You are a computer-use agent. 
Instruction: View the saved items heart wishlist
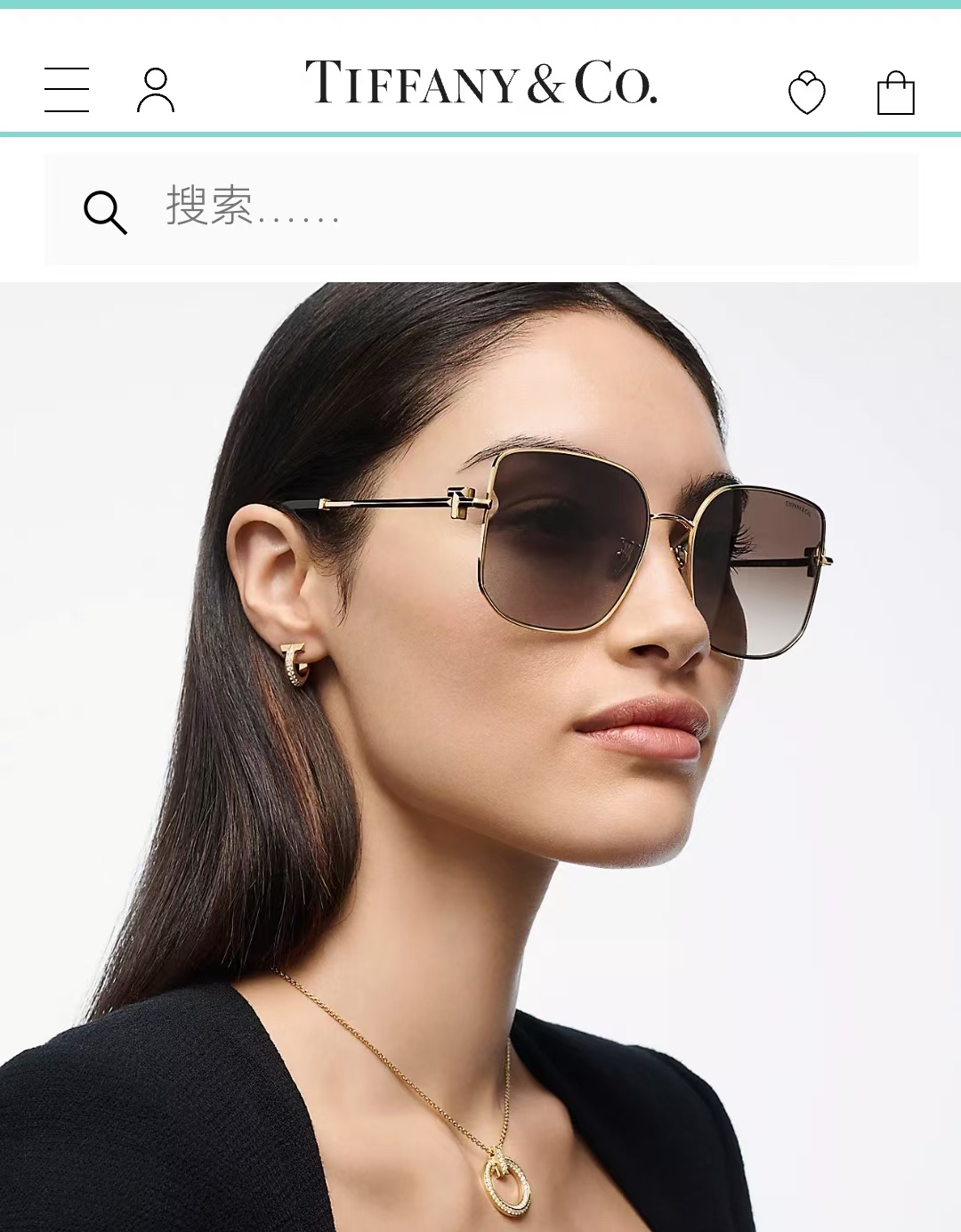click(x=807, y=93)
